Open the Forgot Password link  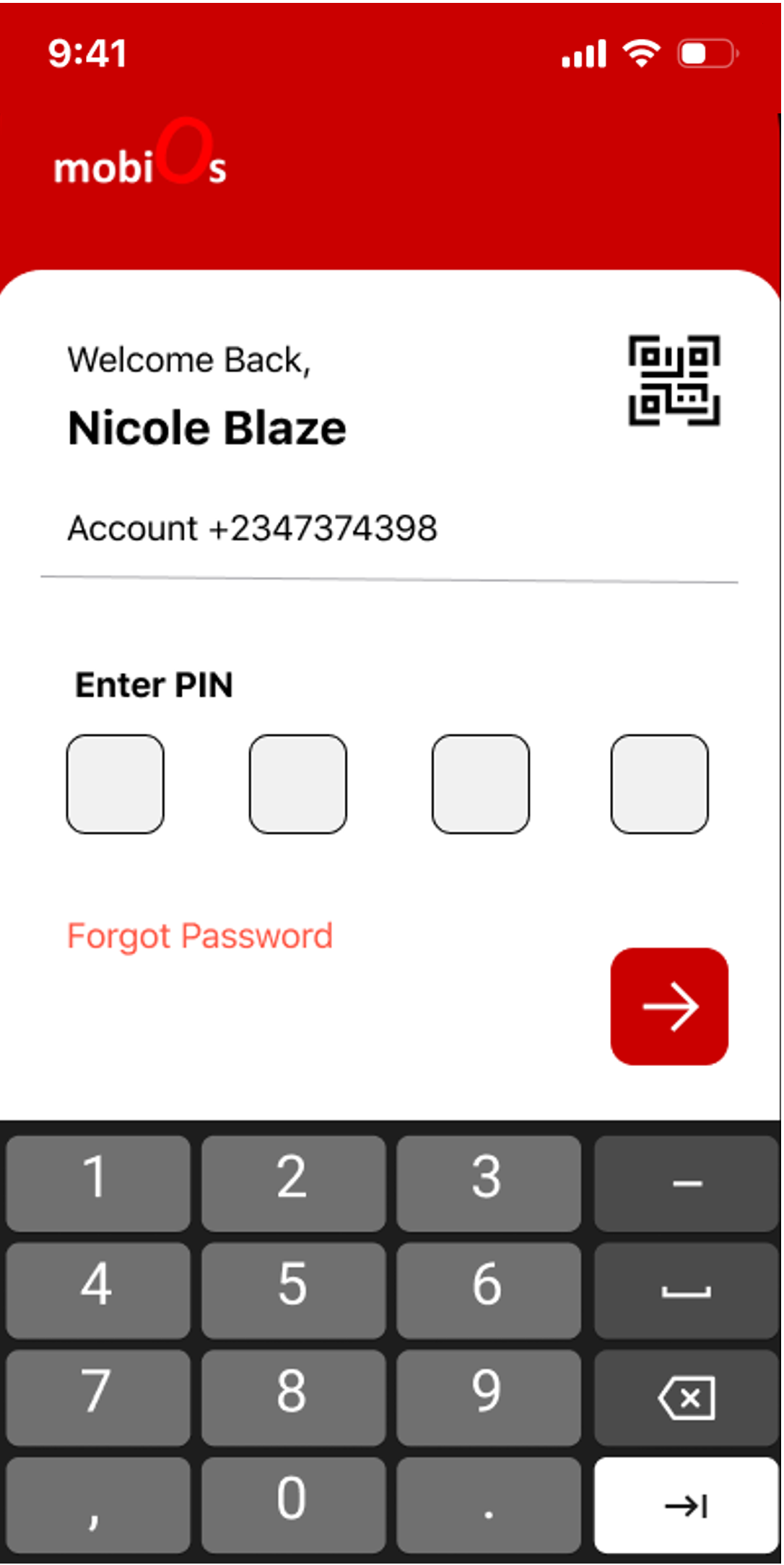(x=200, y=936)
